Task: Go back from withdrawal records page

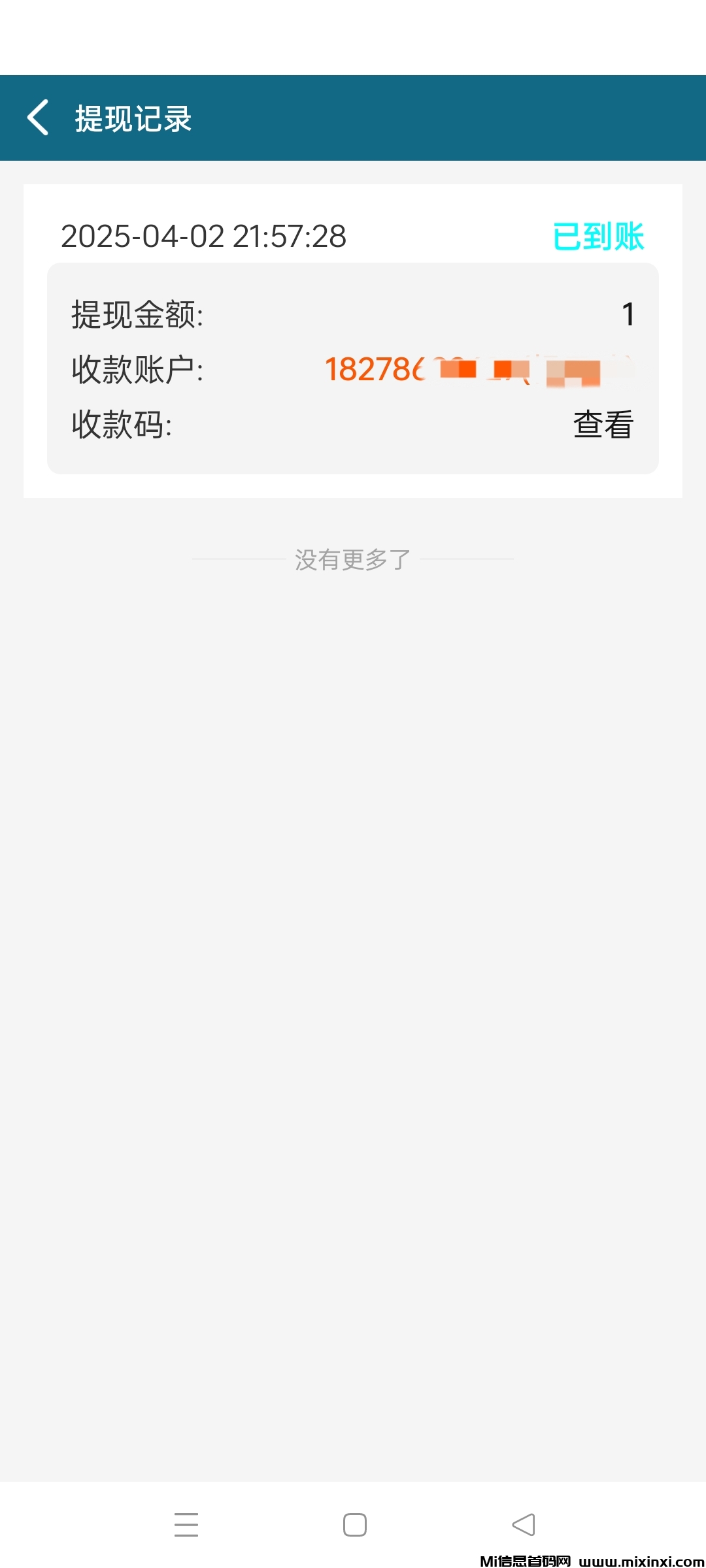Action: [38, 118]
